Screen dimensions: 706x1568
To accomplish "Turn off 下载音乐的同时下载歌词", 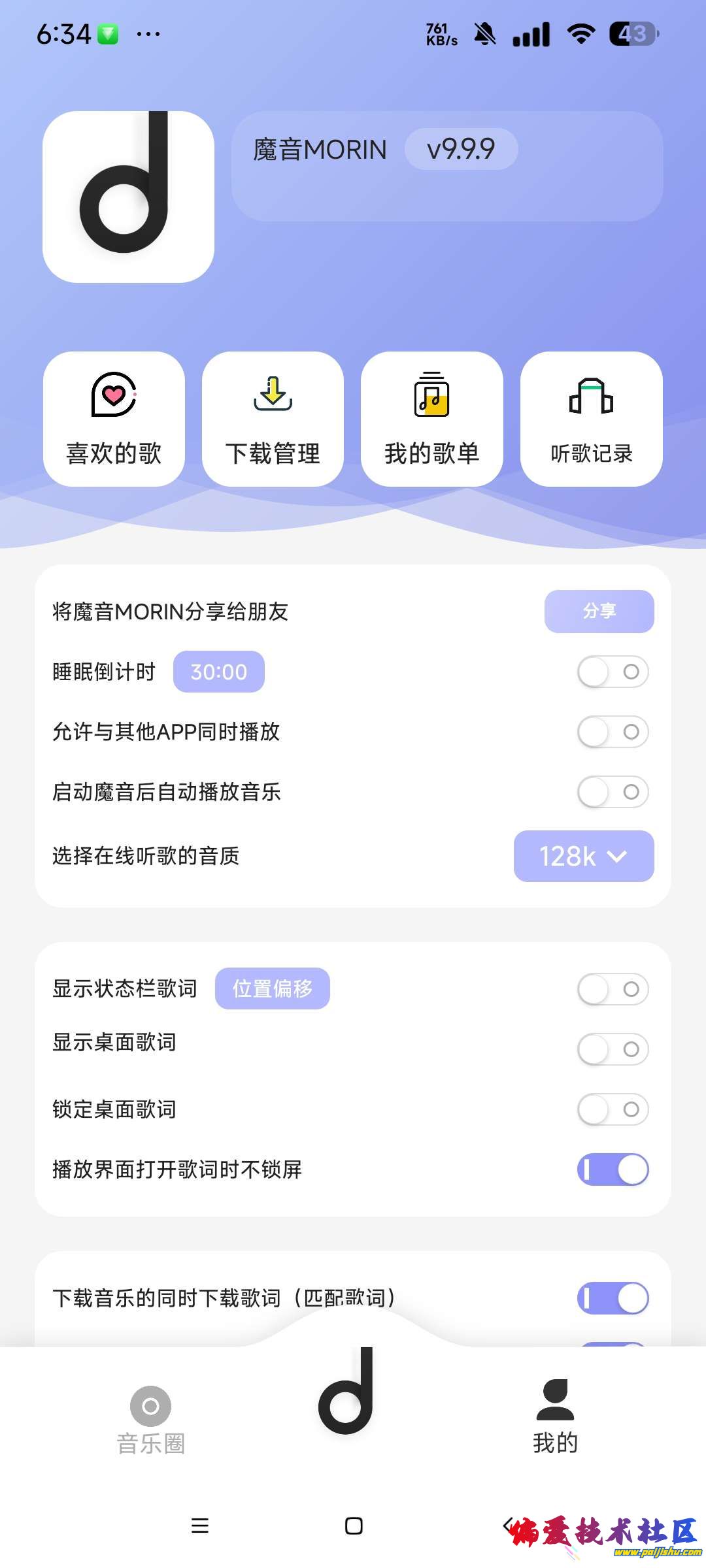I will click(x=613, y=1298).
